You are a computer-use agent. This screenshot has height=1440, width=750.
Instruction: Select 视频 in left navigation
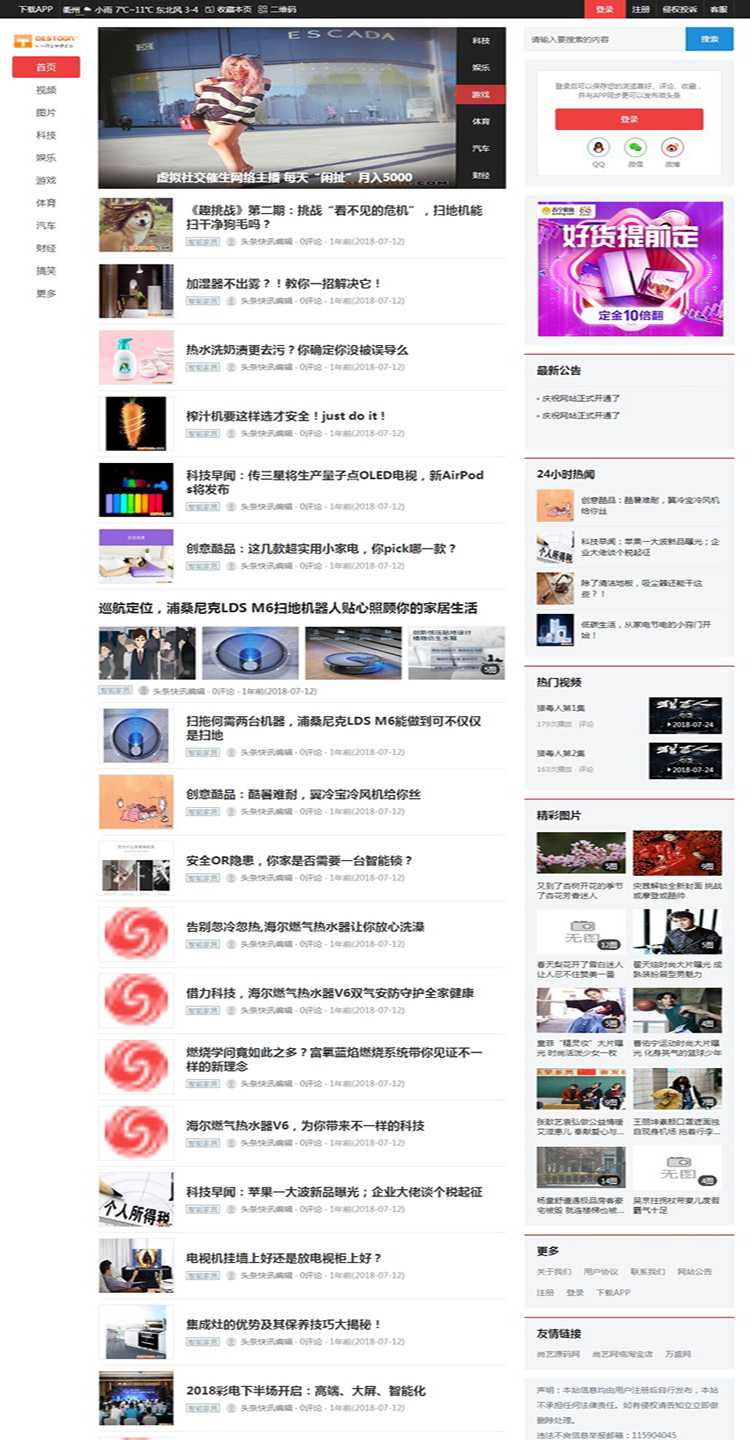click(x=46, y=90)
